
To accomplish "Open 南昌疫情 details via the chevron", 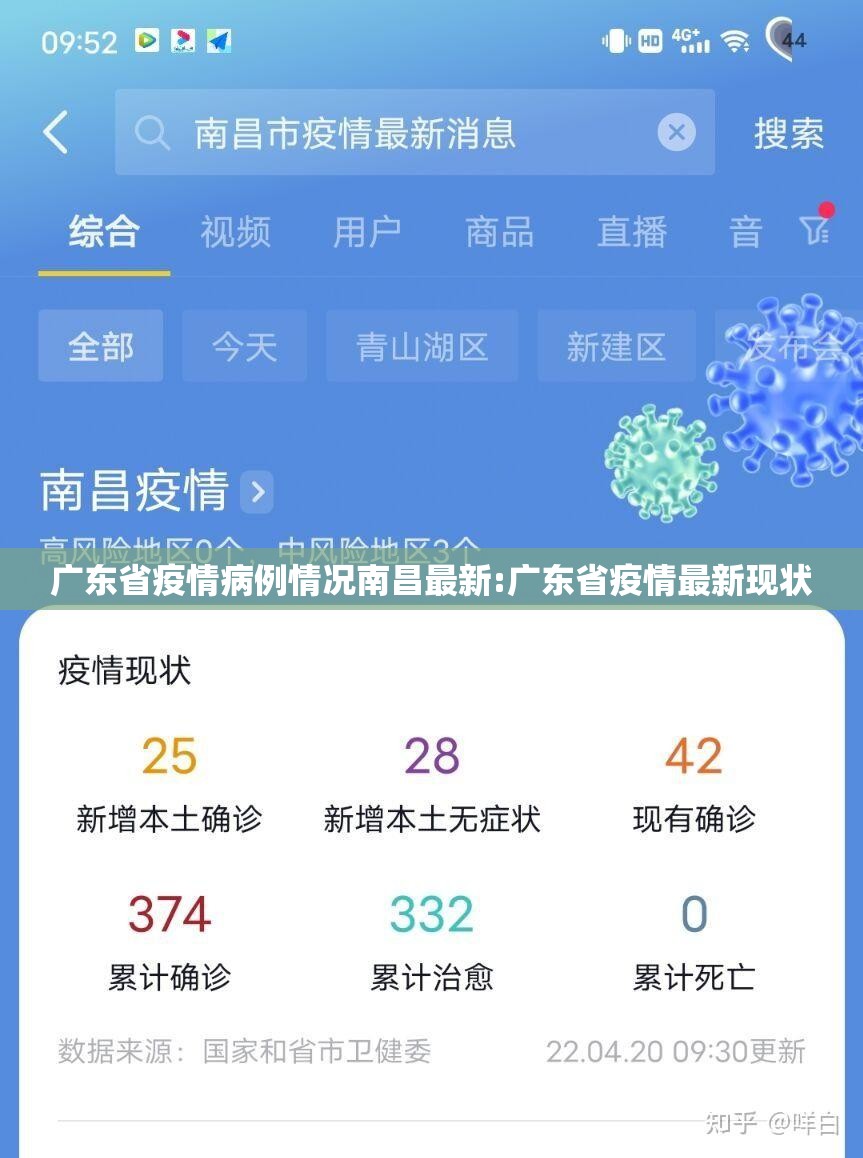I will click(x=258, y=492).
